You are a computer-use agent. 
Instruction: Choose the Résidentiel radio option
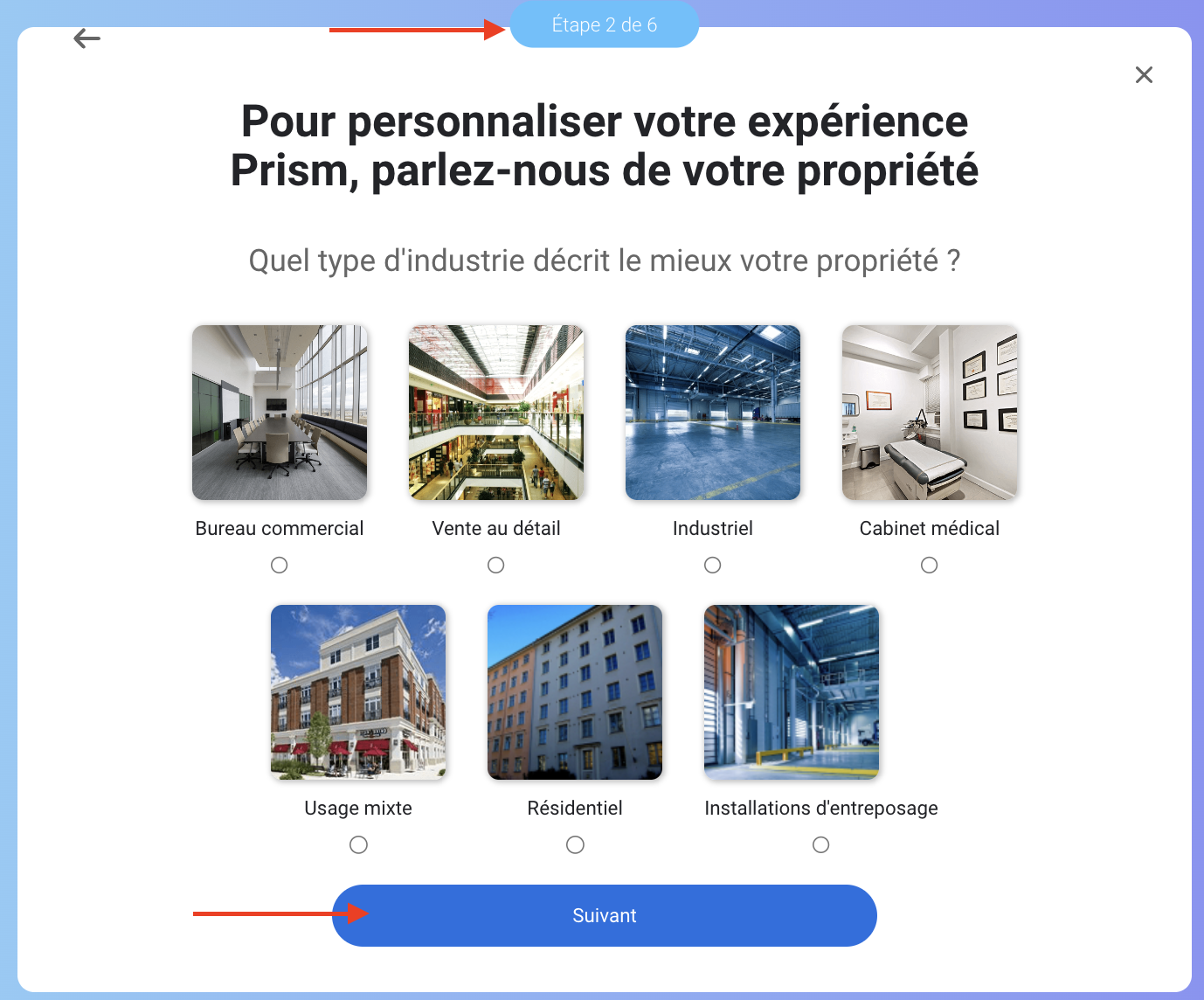coord(575,845)
